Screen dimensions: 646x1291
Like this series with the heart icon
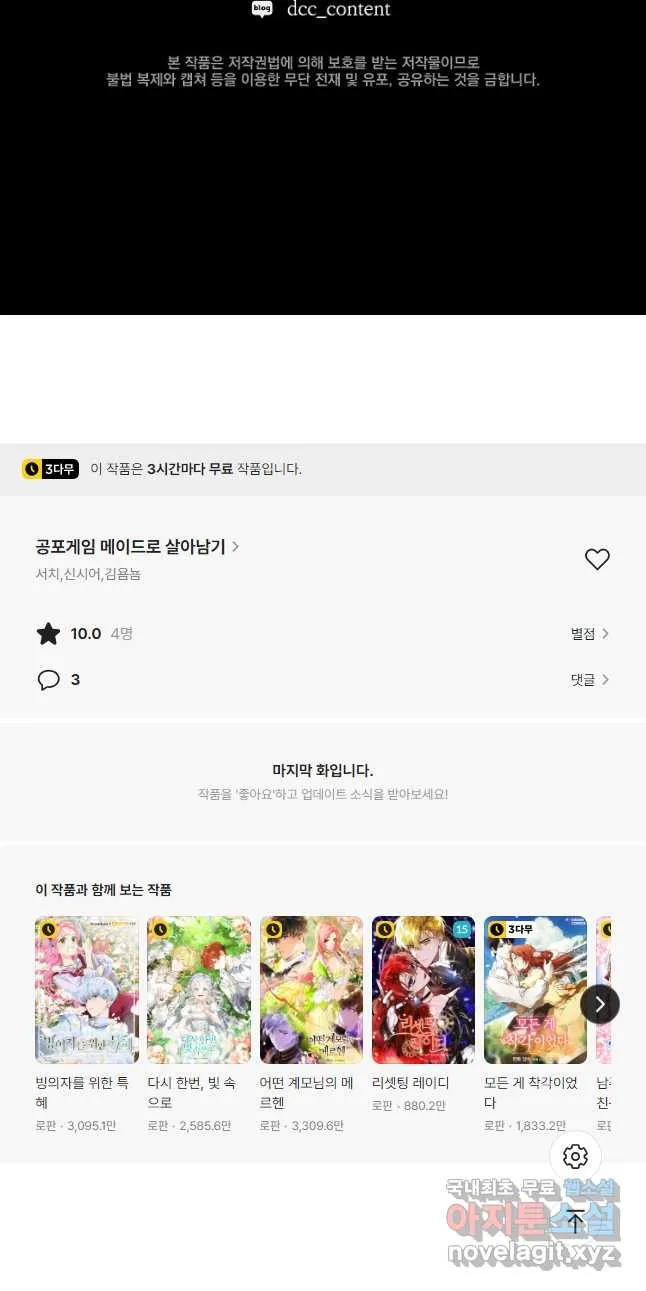pos(597,560)
